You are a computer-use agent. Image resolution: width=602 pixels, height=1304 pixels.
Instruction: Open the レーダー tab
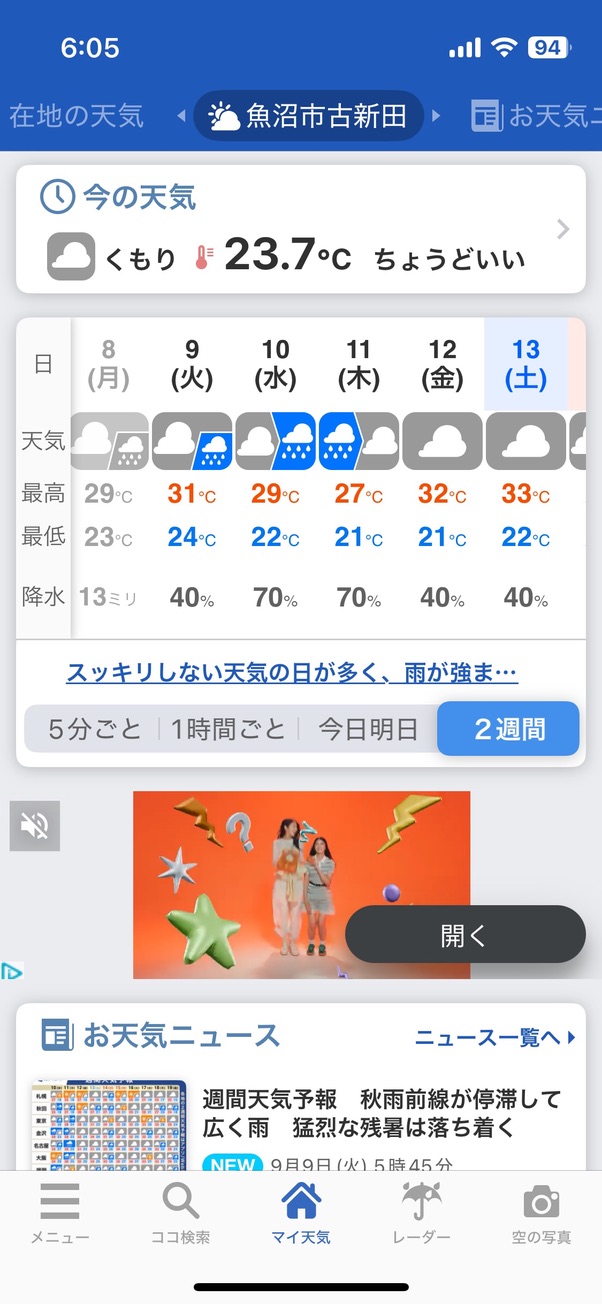click(421, 1213)
